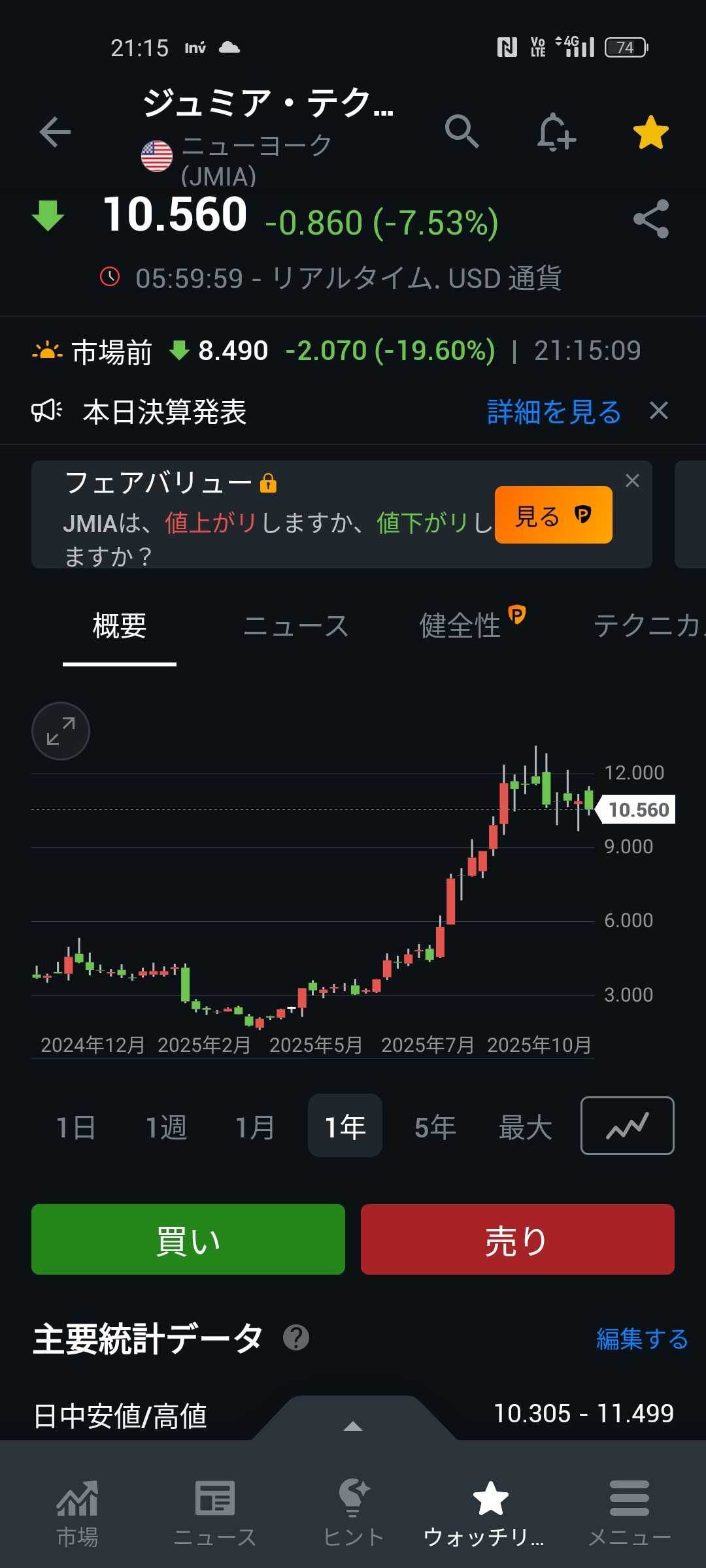Tap the green 買い button

[x=188, y=1239]
